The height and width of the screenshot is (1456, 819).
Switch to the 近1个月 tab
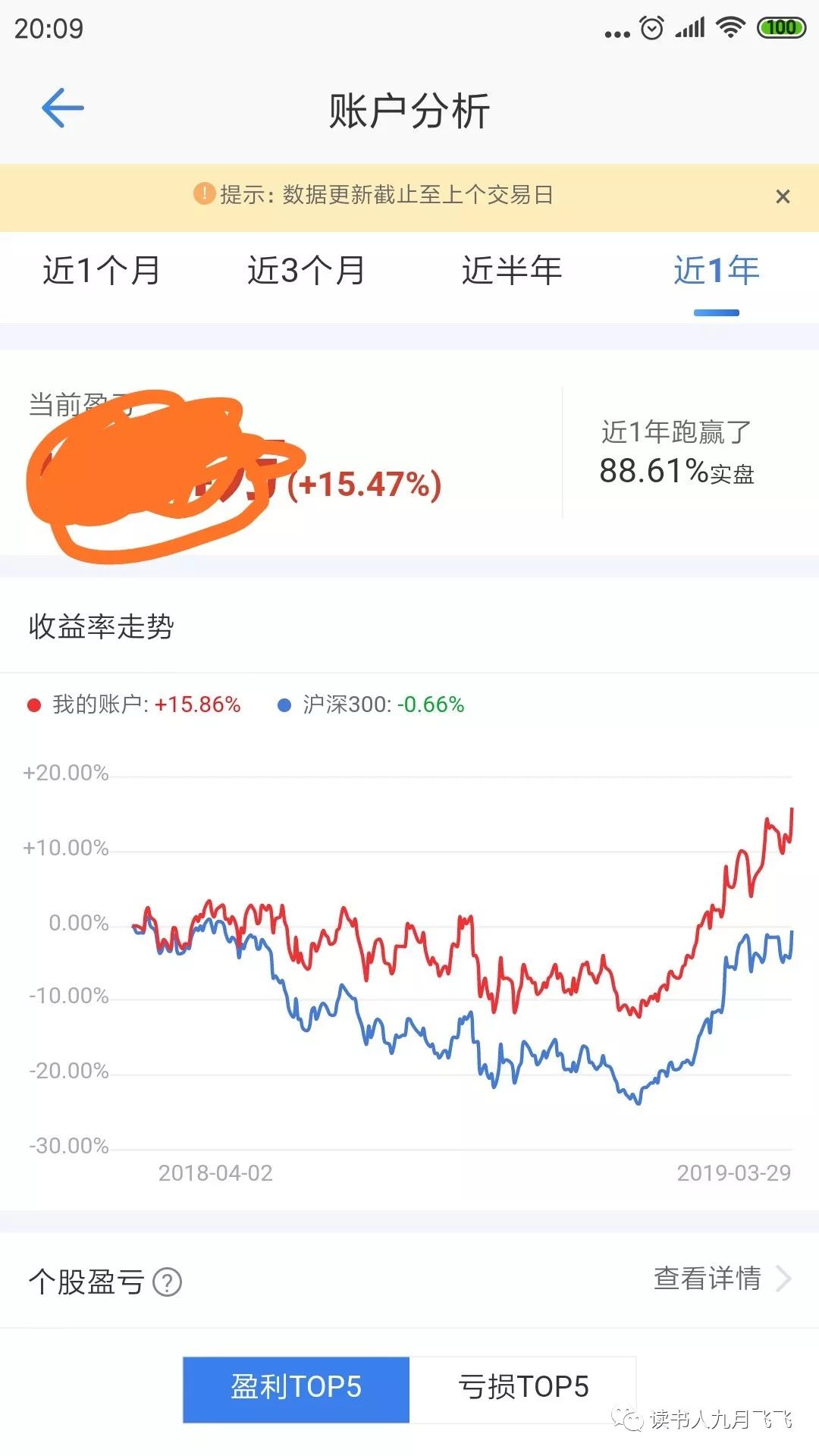tap(101, 271)
